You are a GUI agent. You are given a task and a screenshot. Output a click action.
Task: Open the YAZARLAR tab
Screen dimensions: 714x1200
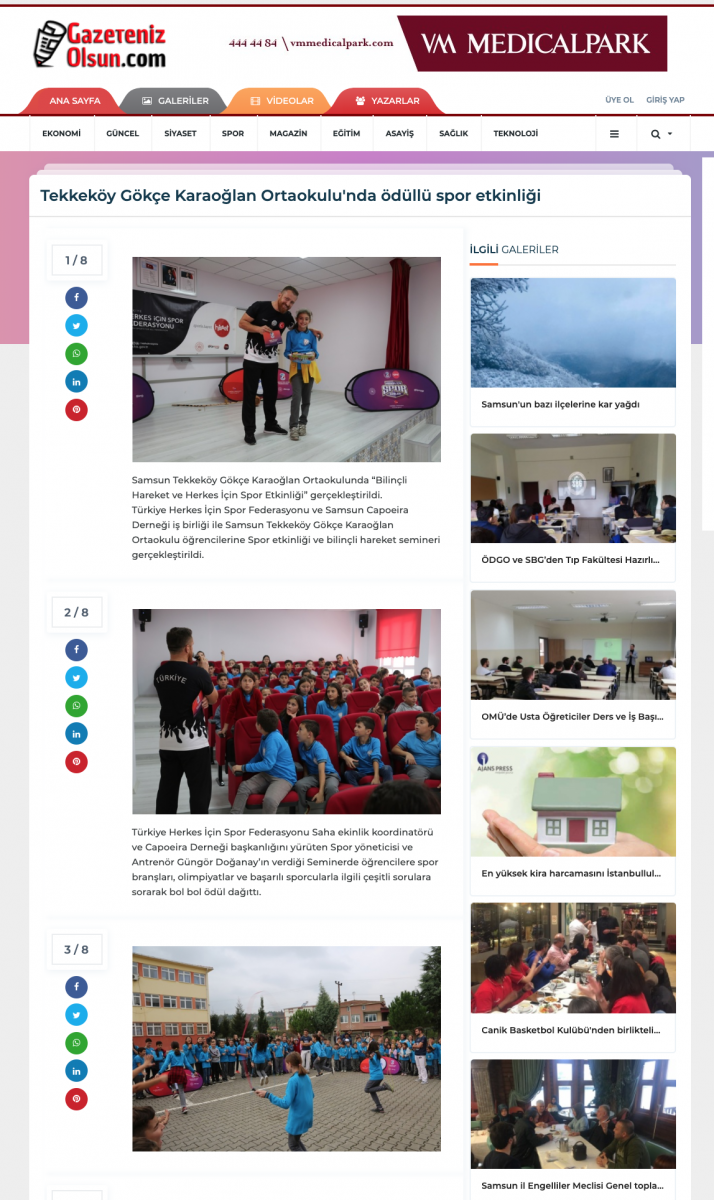(388, 101)
